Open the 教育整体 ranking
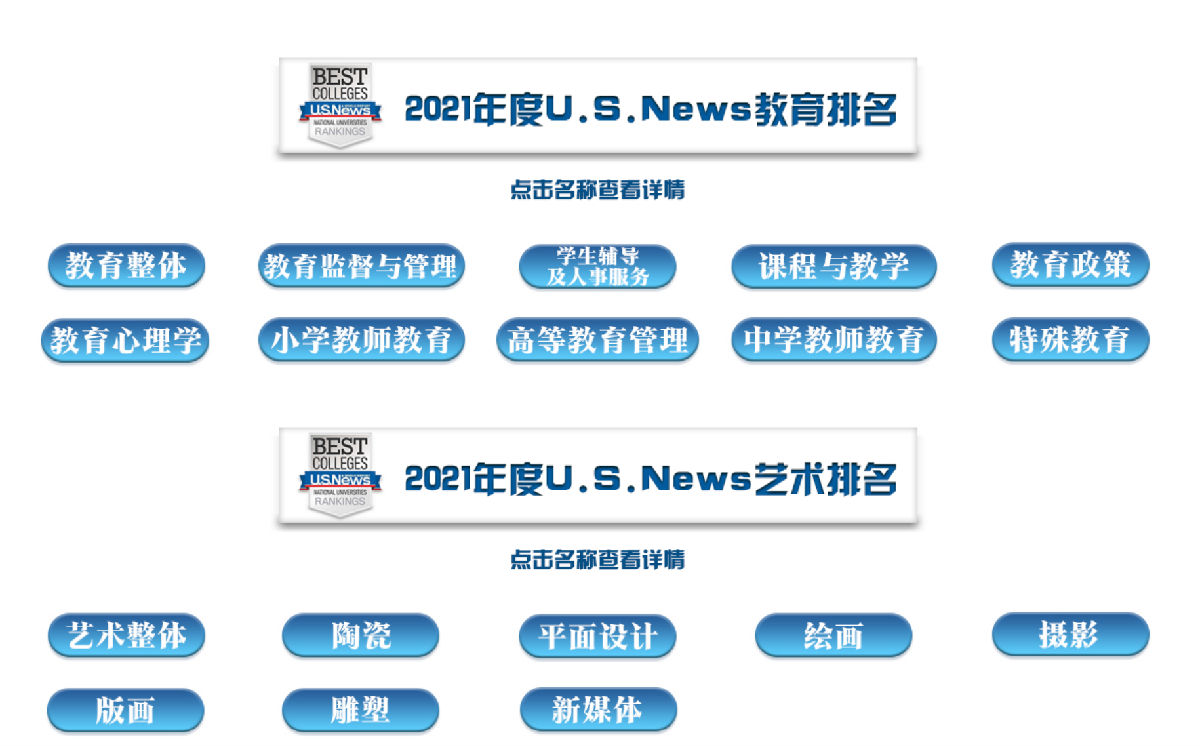The width and height of the screenshot is (1200, 746). tap(126, 266)
